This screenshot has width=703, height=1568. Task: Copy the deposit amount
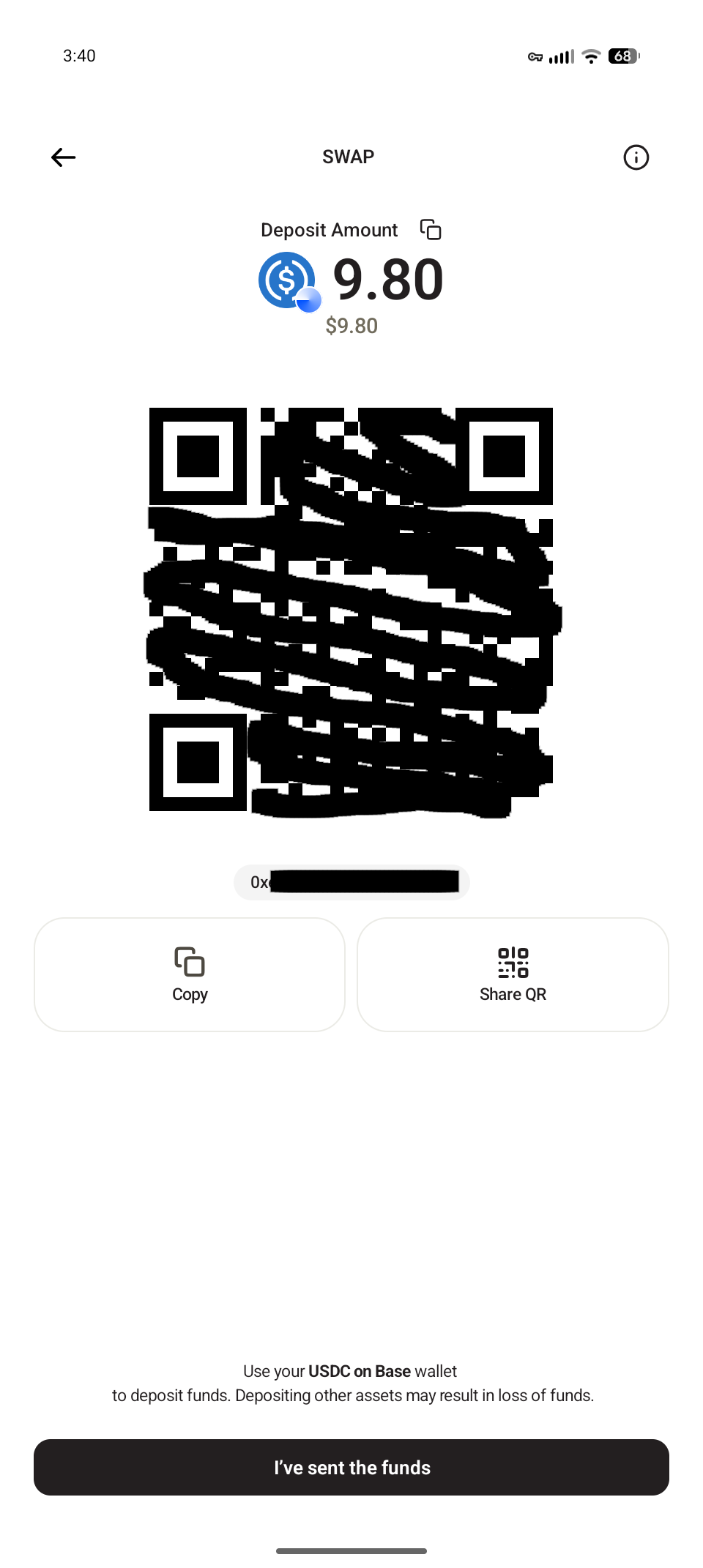(431, 230)
